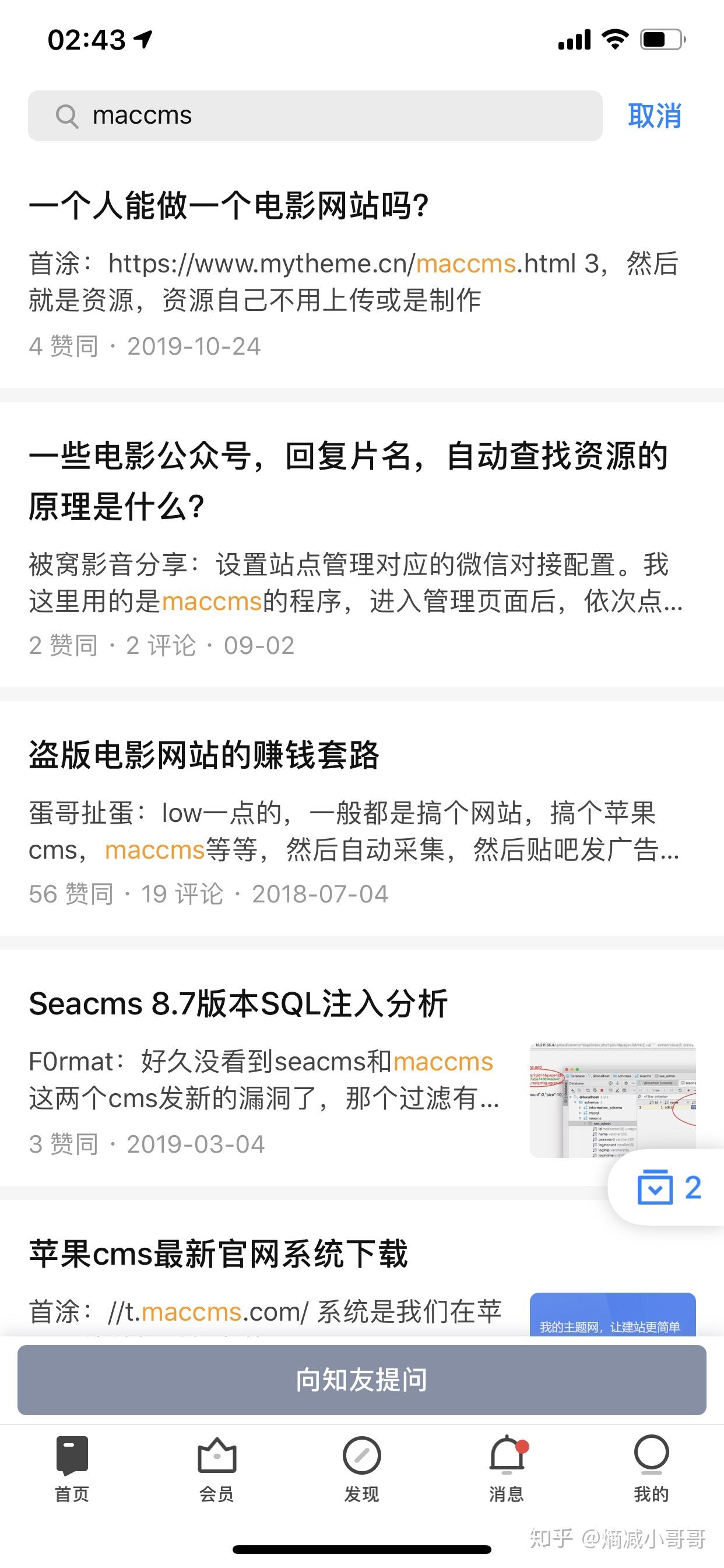The width and height of the screenshot is (724, 1568).
Task: Tap the maccms search field
Action: tap(315, 116)
